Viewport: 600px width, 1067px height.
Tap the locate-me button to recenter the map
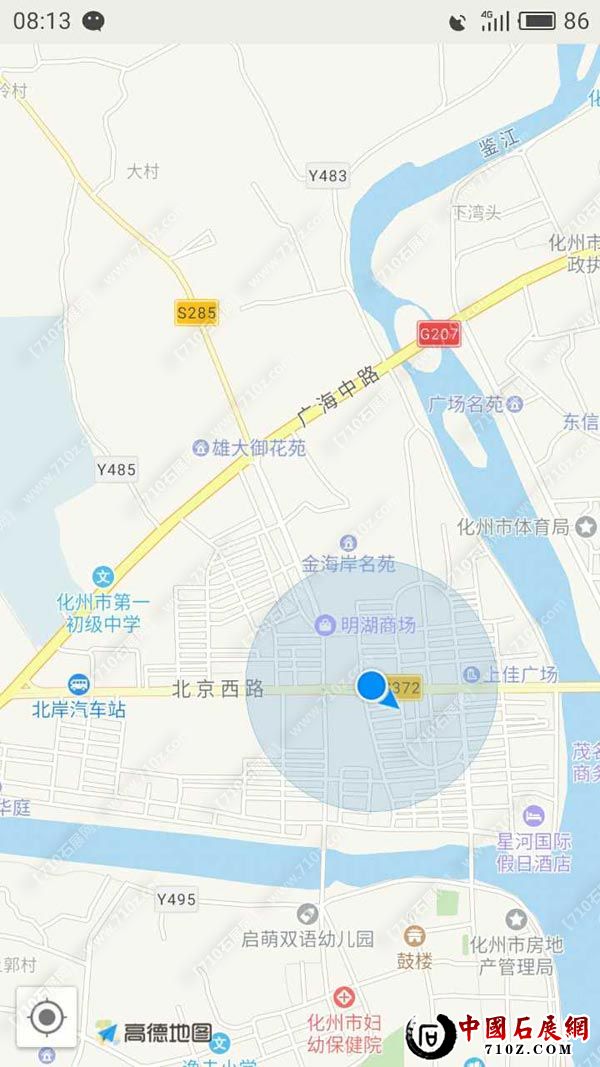pyautogui.click(x=46, y=1018)
